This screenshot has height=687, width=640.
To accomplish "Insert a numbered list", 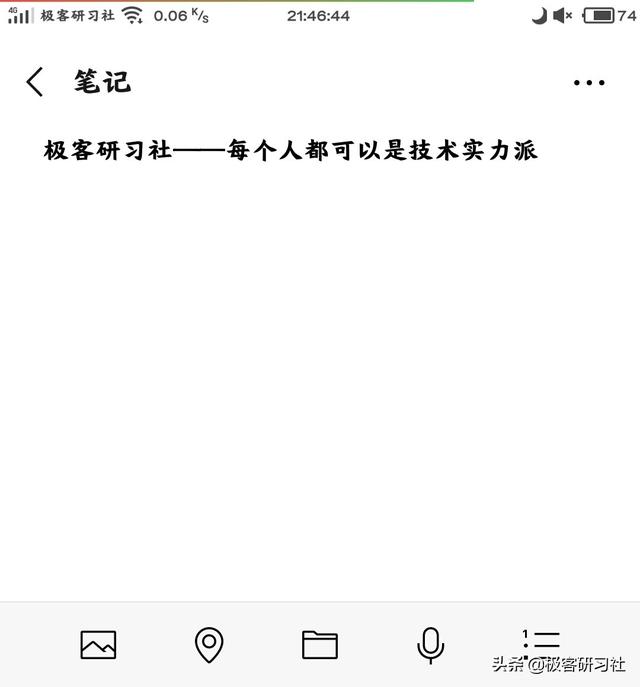I will [541, 641].
